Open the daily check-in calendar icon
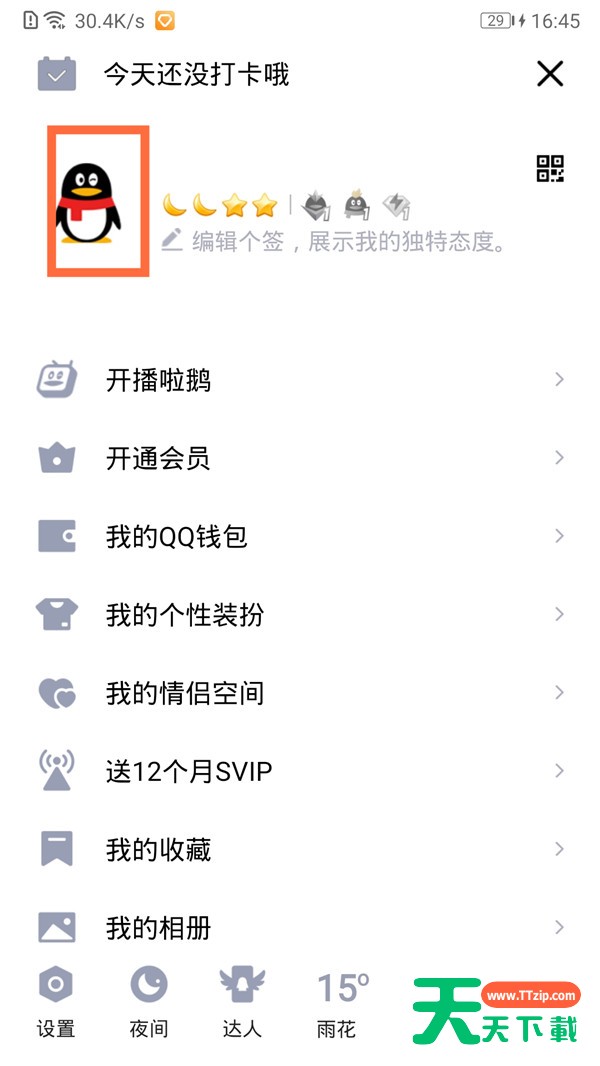Screen dimensions: 600x1066 [57, 75]
